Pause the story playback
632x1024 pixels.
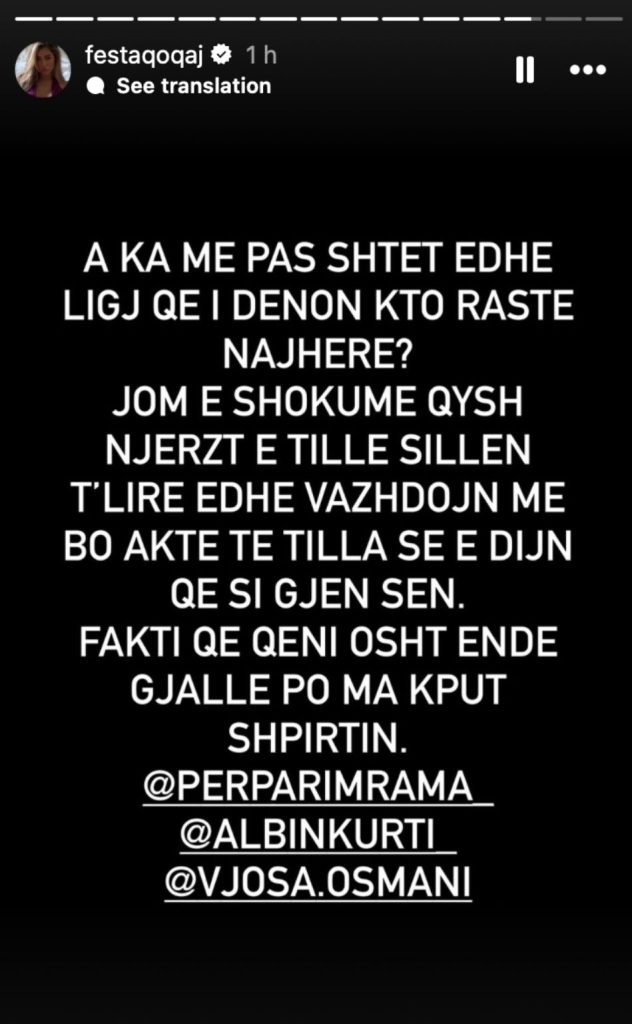(525, 70)
